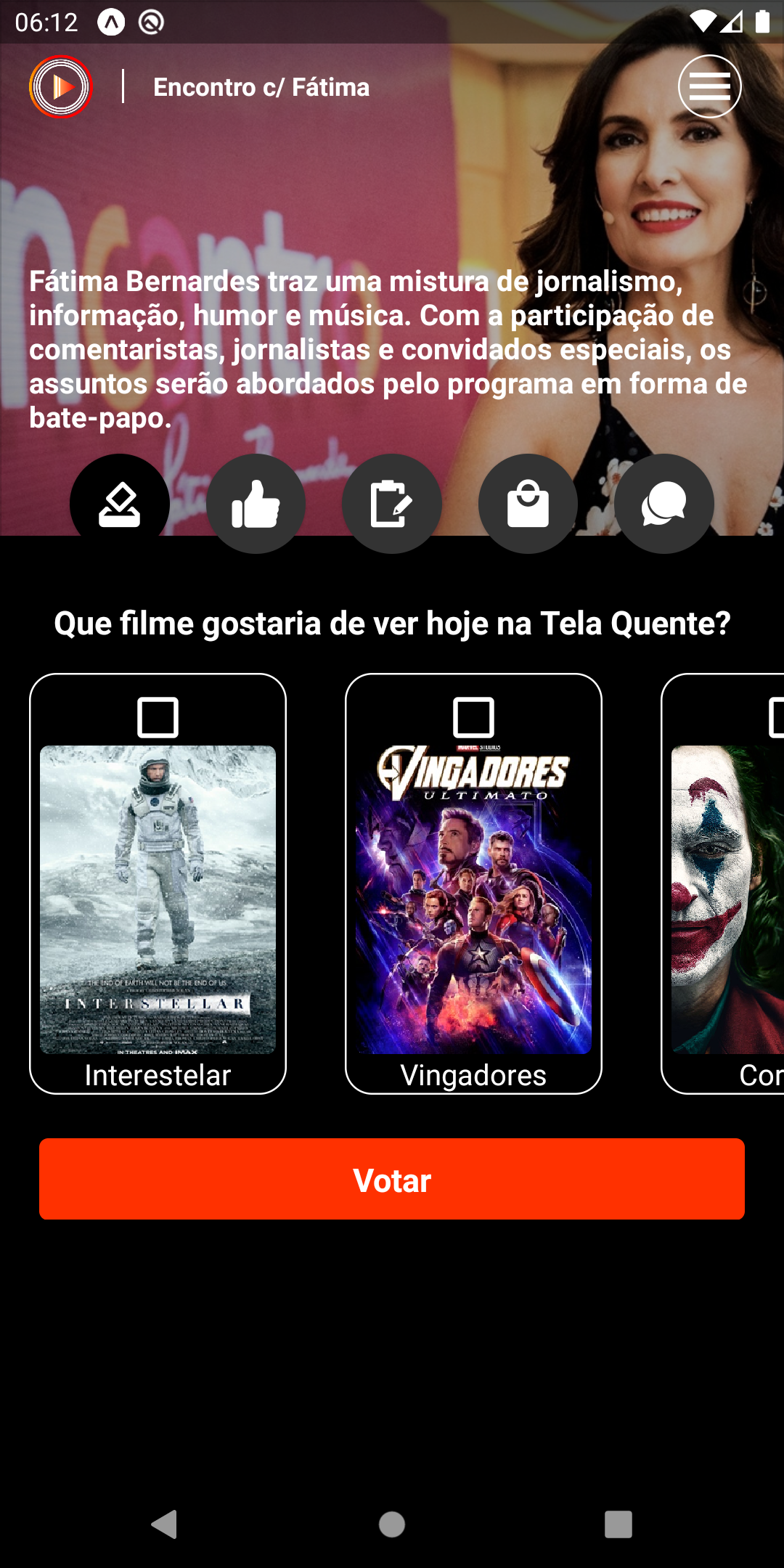Screen dimensions: 784x1568
Task: Select the ballot voting icon
Action: pos(121,503)
